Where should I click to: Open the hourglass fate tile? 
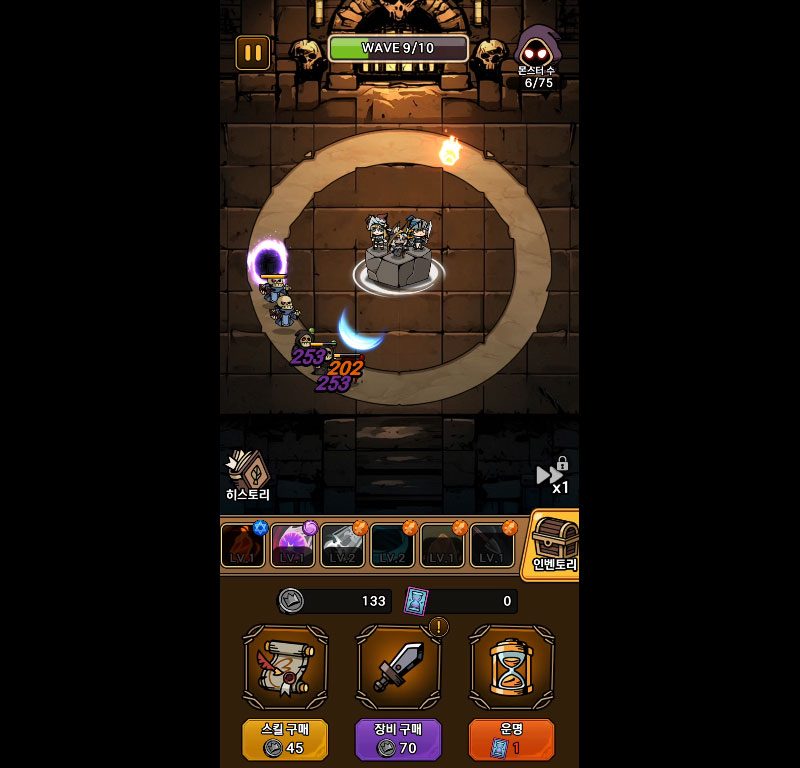(511, 667)
